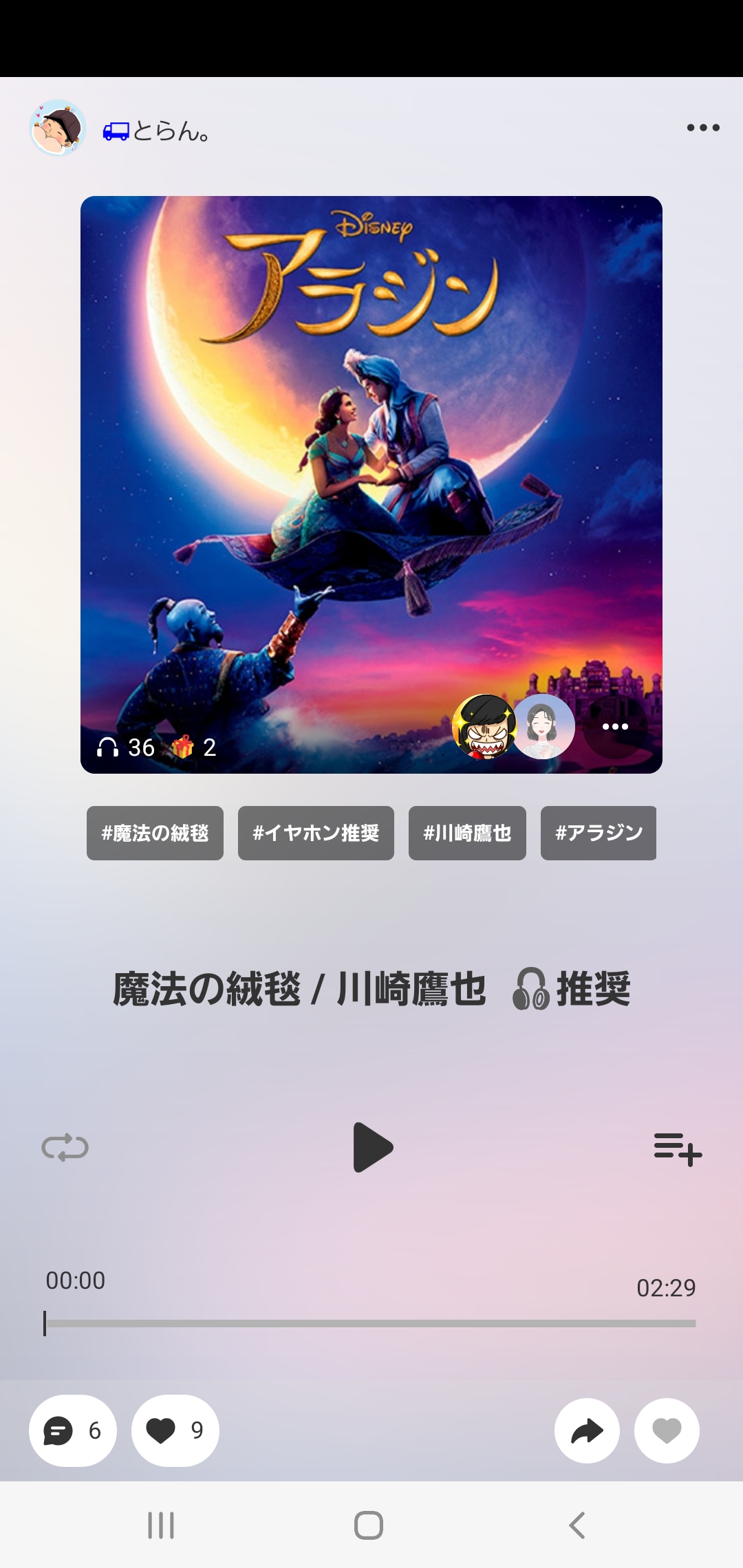Viewport: 743px width, 1568px height.
Task: Open the #川崎鷹也 hashtag
Action: [467, 833]
